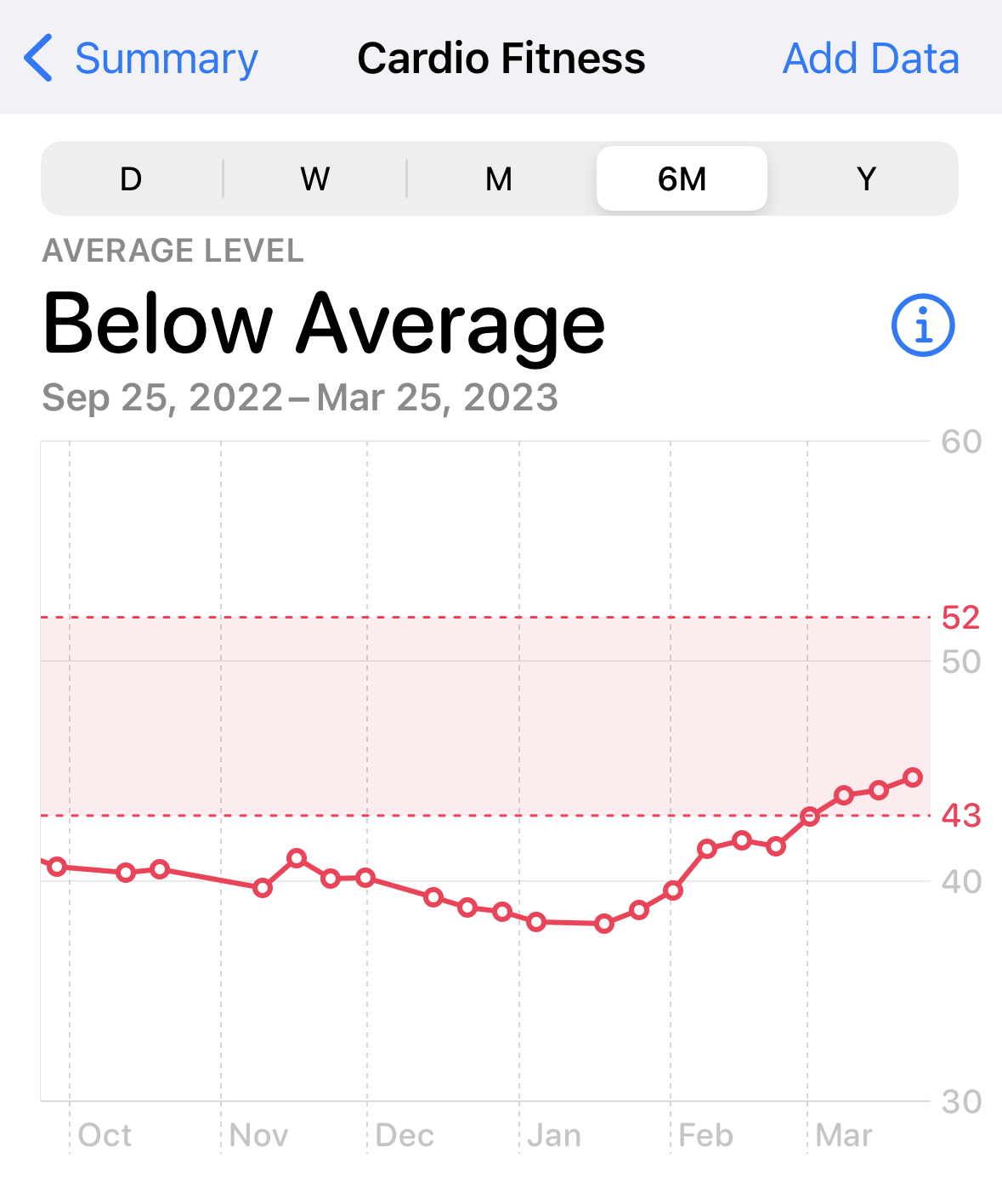Switch to the M monthly range
1002x1204 pixels.
tap(499, 179)
